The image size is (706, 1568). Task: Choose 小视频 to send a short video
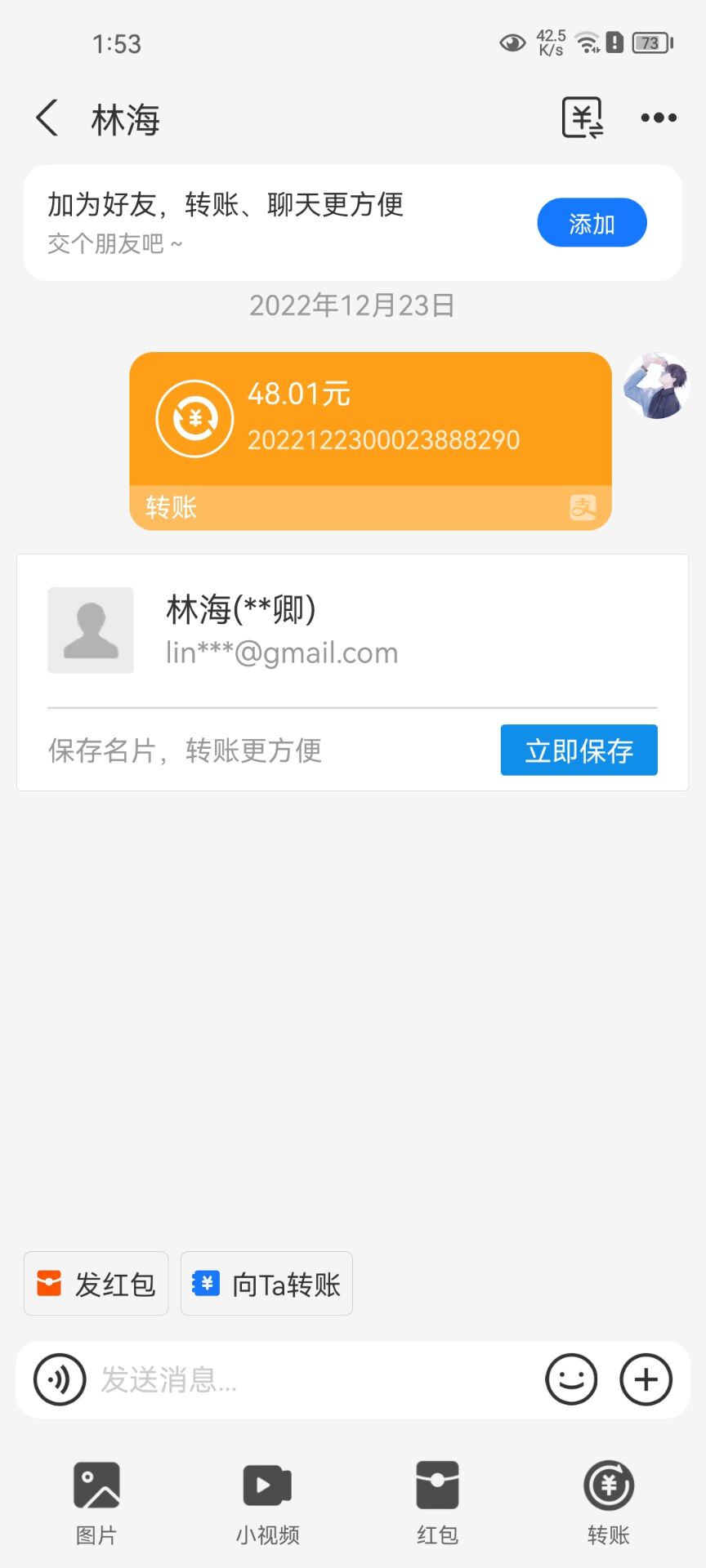[267, 1501]
